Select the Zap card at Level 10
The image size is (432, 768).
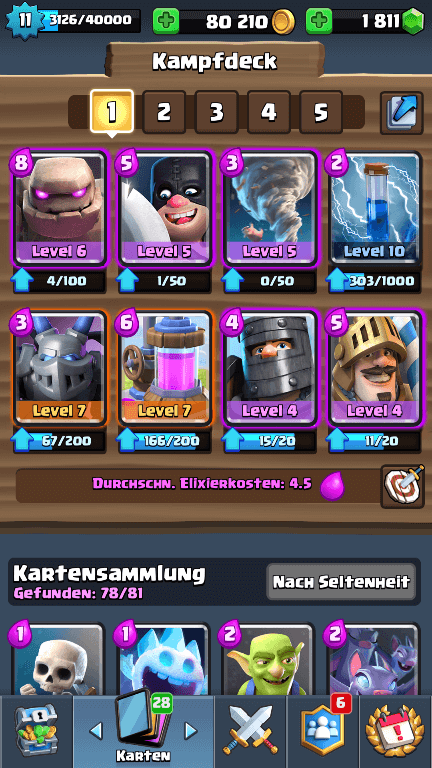[x=375, y=208]
